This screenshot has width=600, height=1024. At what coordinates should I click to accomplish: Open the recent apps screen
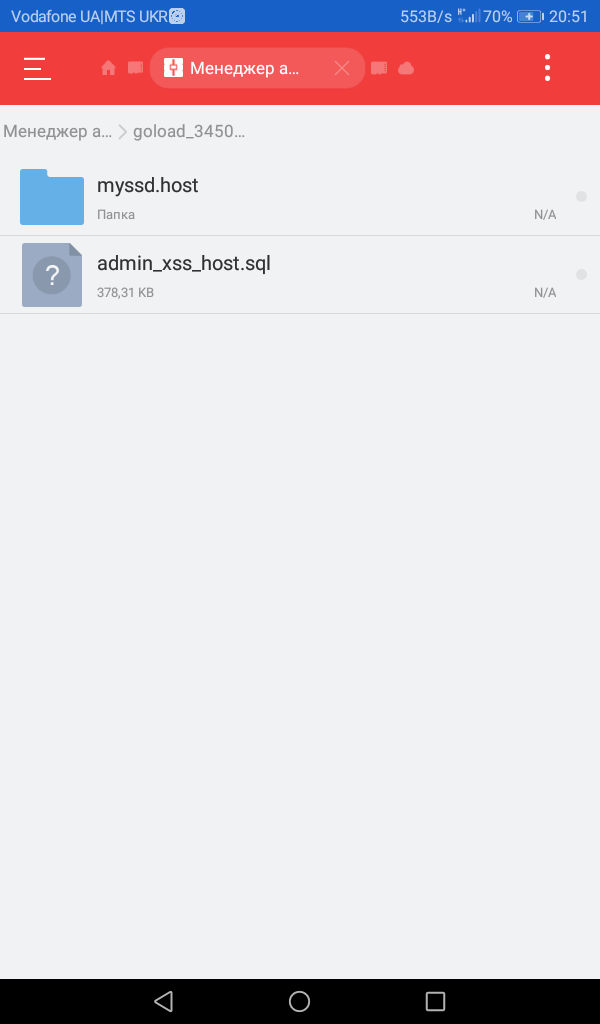coord(435,1001)
